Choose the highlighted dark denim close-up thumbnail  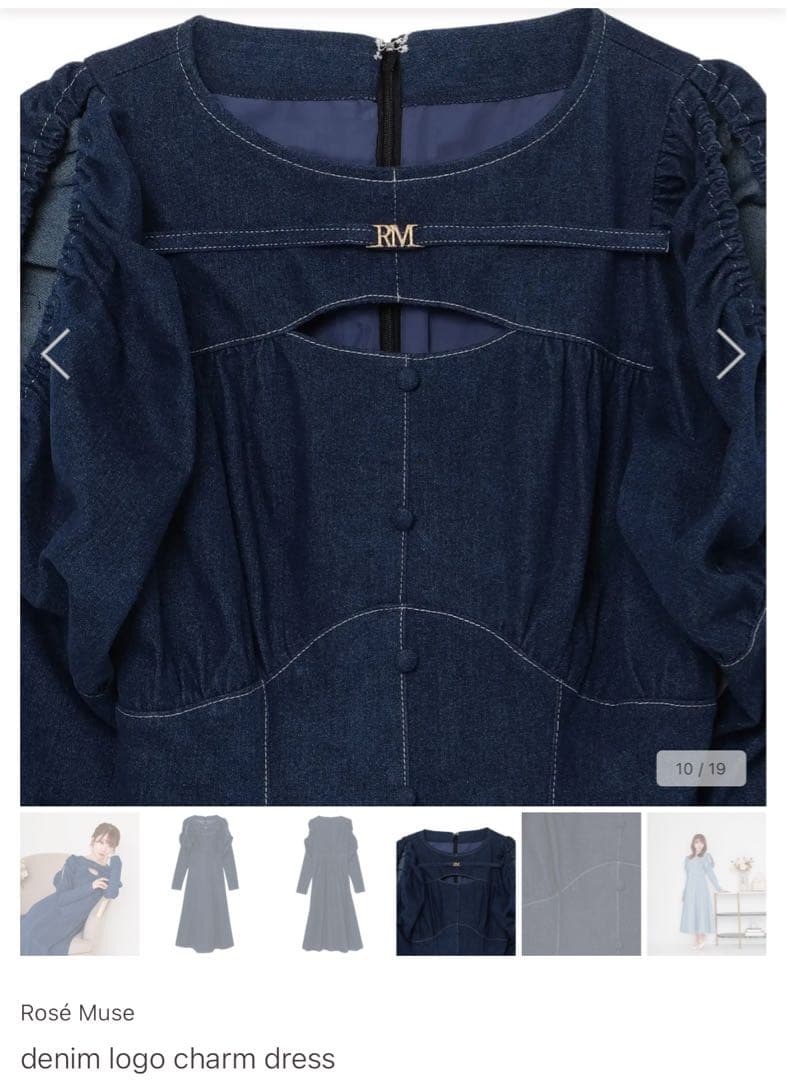(x=457, y=880)
